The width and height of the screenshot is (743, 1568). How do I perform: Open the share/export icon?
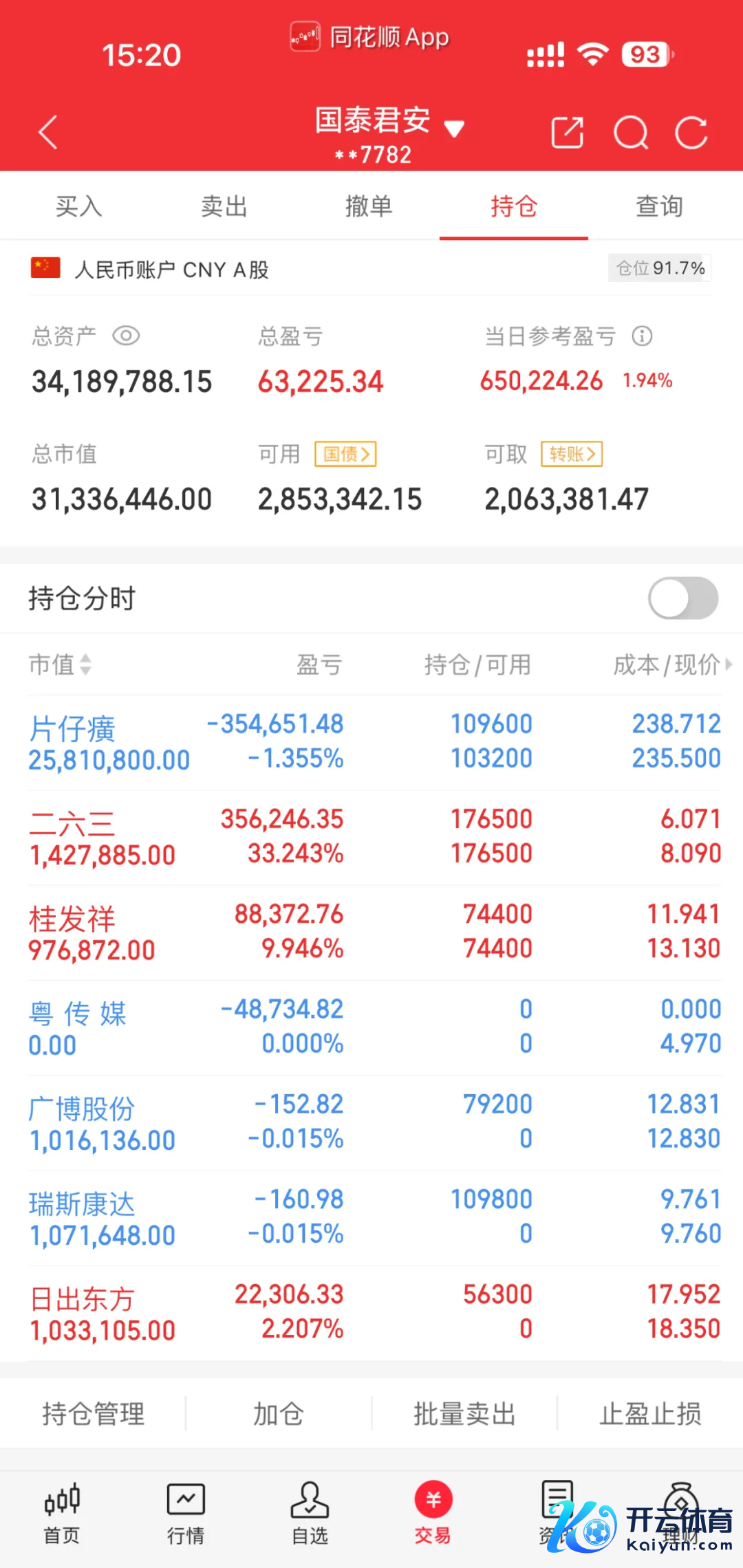[568, 132]
